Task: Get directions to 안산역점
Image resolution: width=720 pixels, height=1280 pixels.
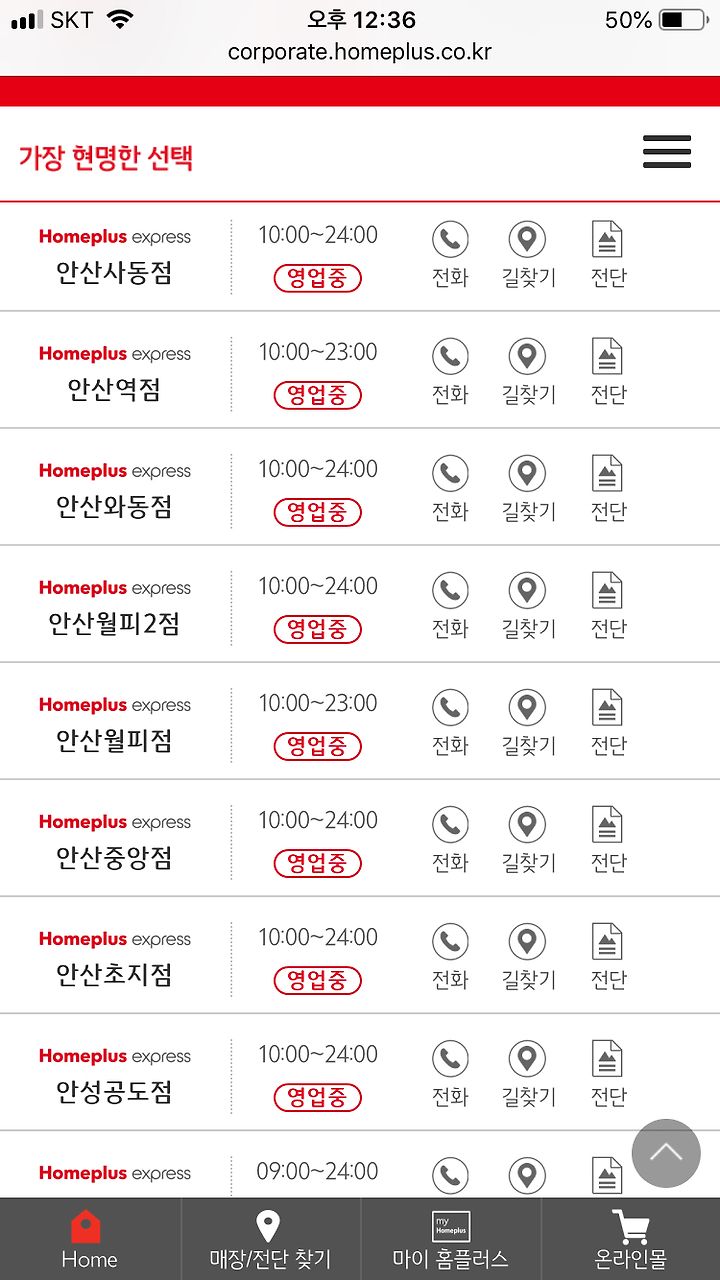Action: coord(528,372)
